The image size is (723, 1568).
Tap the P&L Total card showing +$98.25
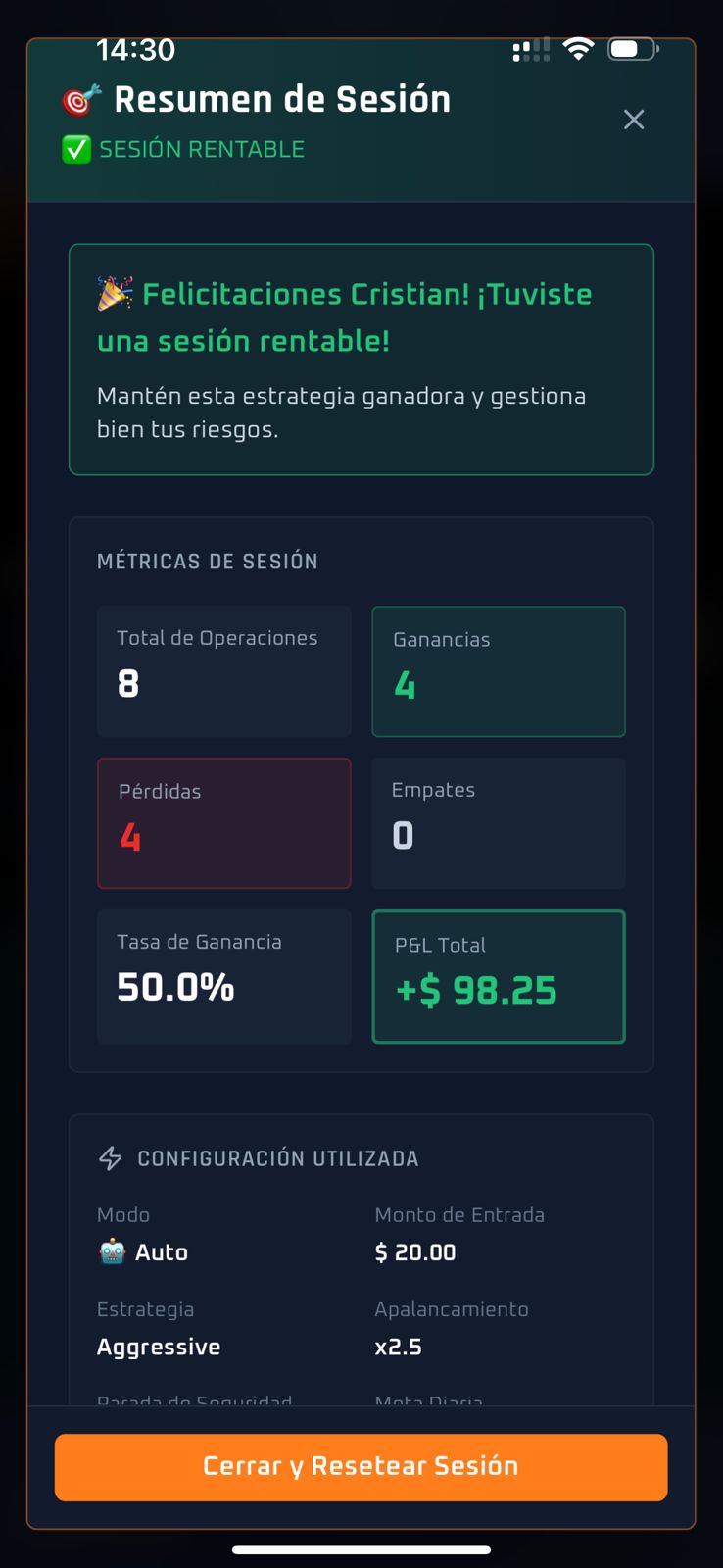pyautogui.click(x=498, y=976)
